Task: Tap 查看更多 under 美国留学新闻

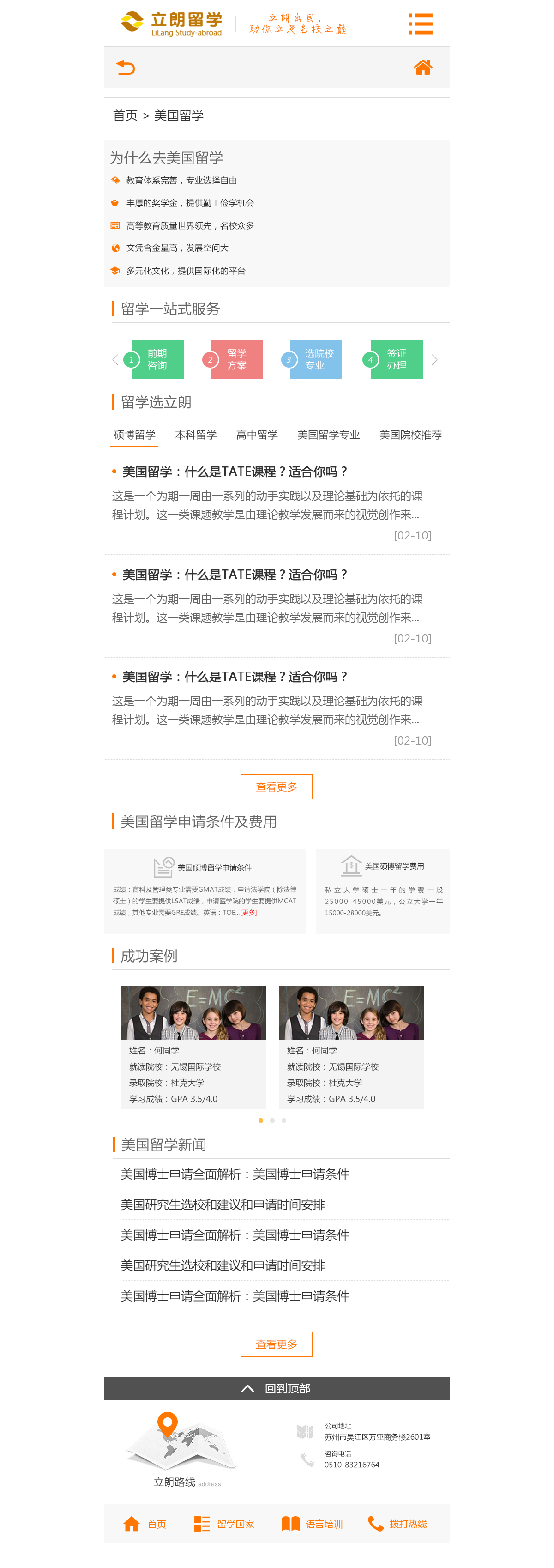Action: tap(276, 1344)
